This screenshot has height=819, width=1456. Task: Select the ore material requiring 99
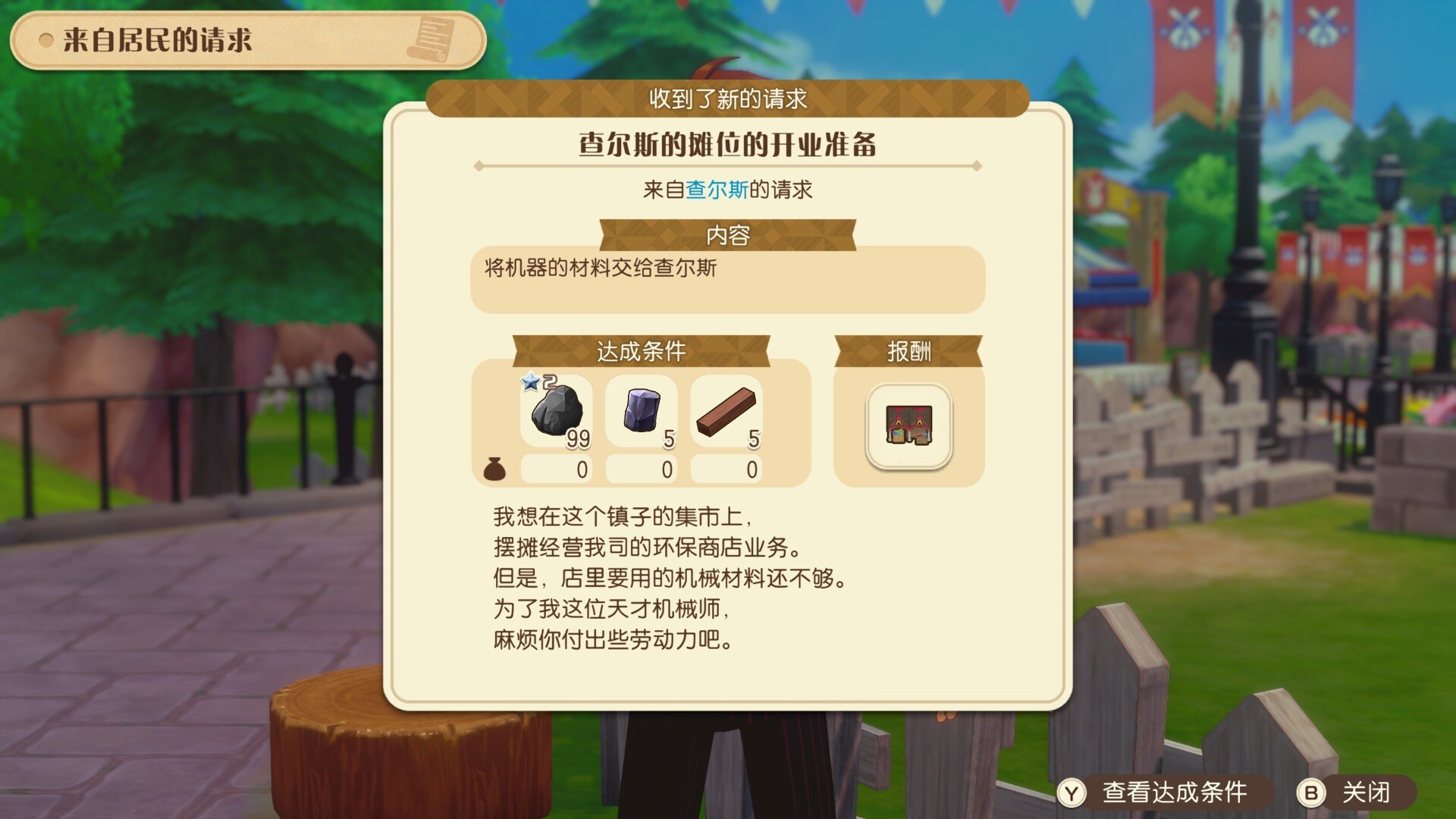point(557,412)
